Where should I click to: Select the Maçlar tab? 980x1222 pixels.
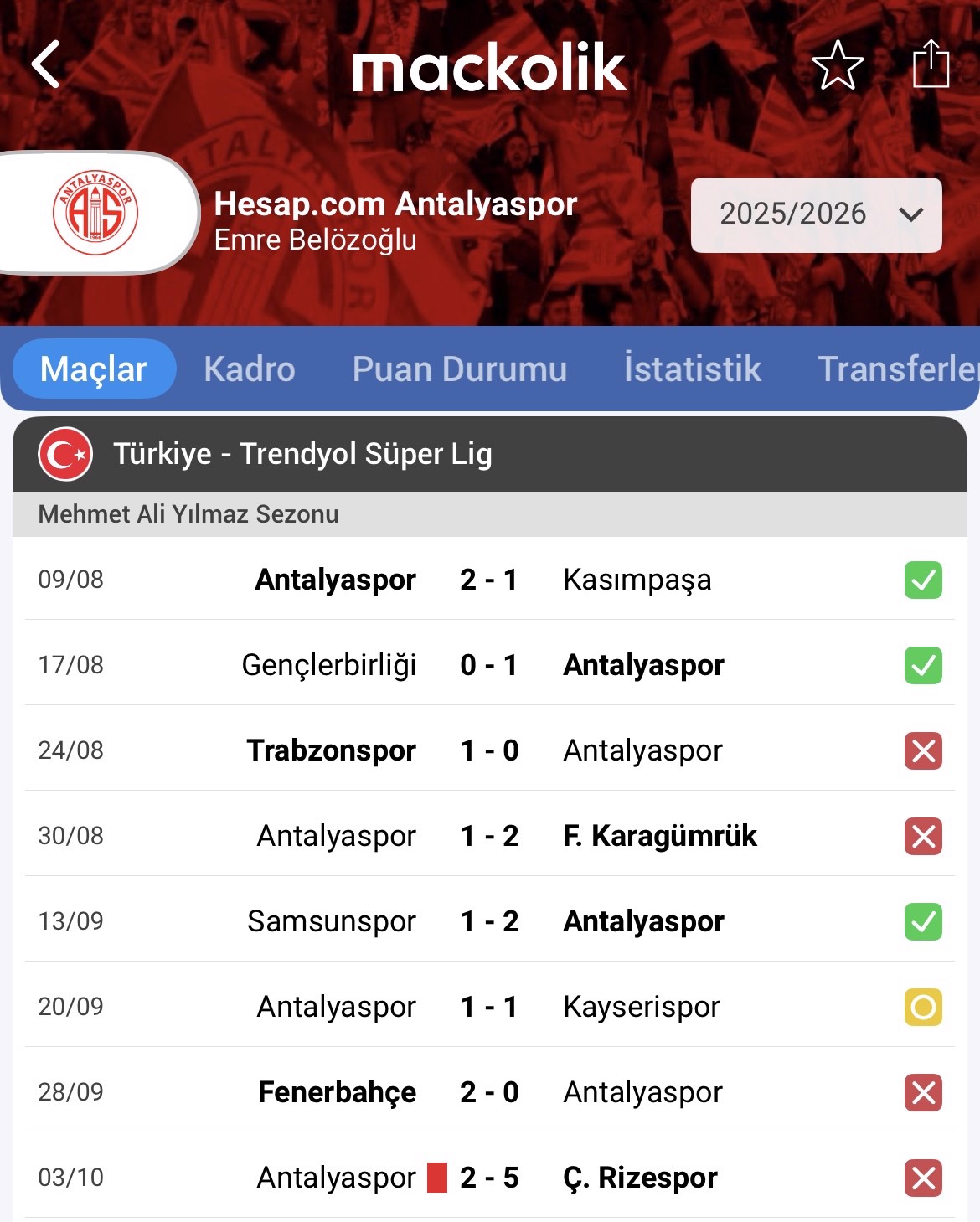pos(94,369)
